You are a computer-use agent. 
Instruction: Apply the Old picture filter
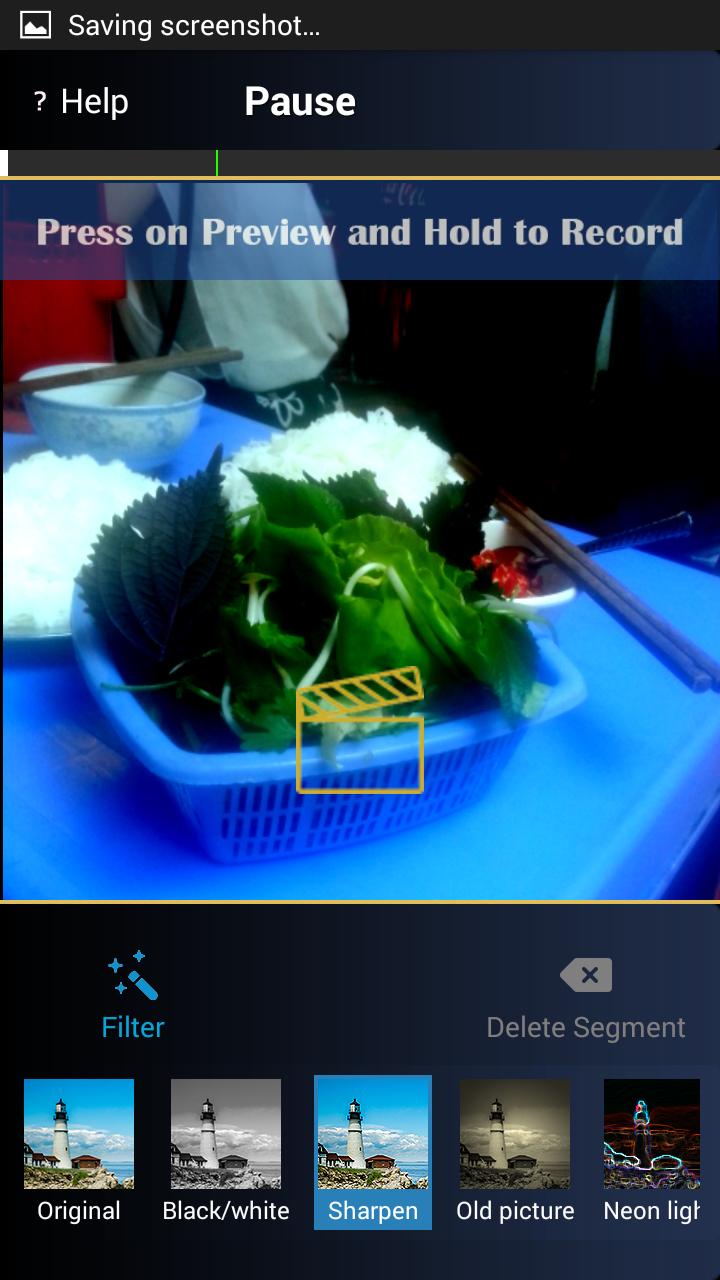pos(515,1150)
